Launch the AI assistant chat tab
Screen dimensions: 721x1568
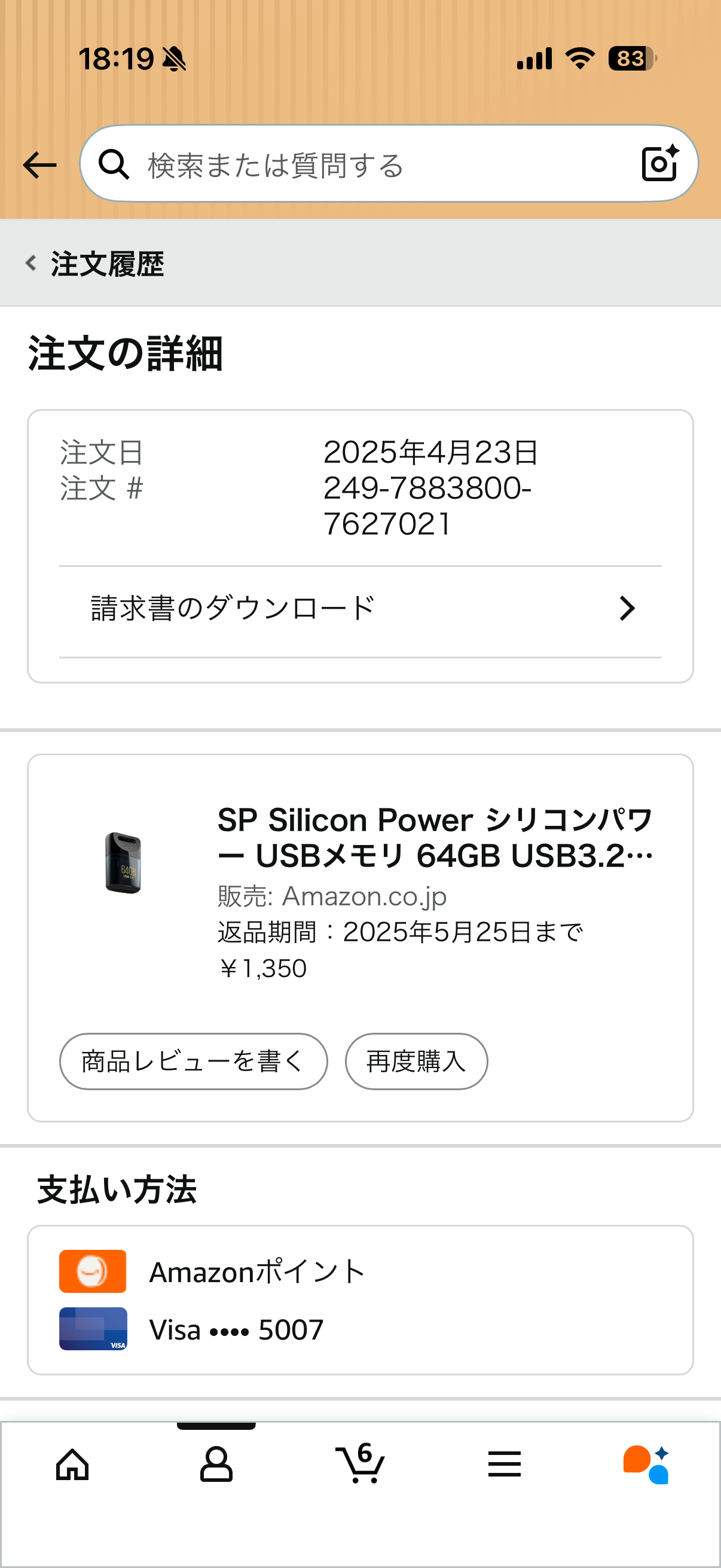(646, 1465)
